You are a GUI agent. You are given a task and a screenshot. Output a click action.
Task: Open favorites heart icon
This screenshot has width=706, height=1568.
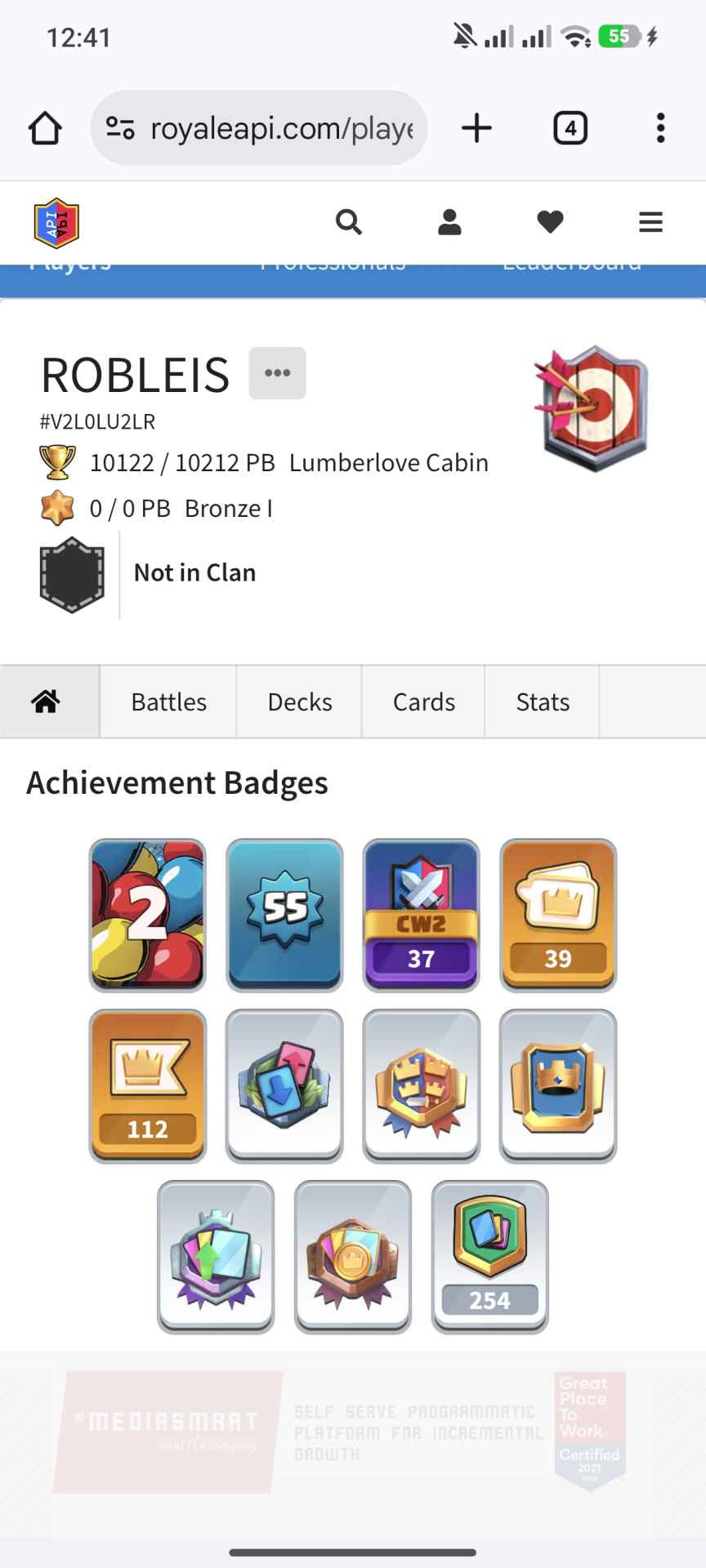[550, 222]
